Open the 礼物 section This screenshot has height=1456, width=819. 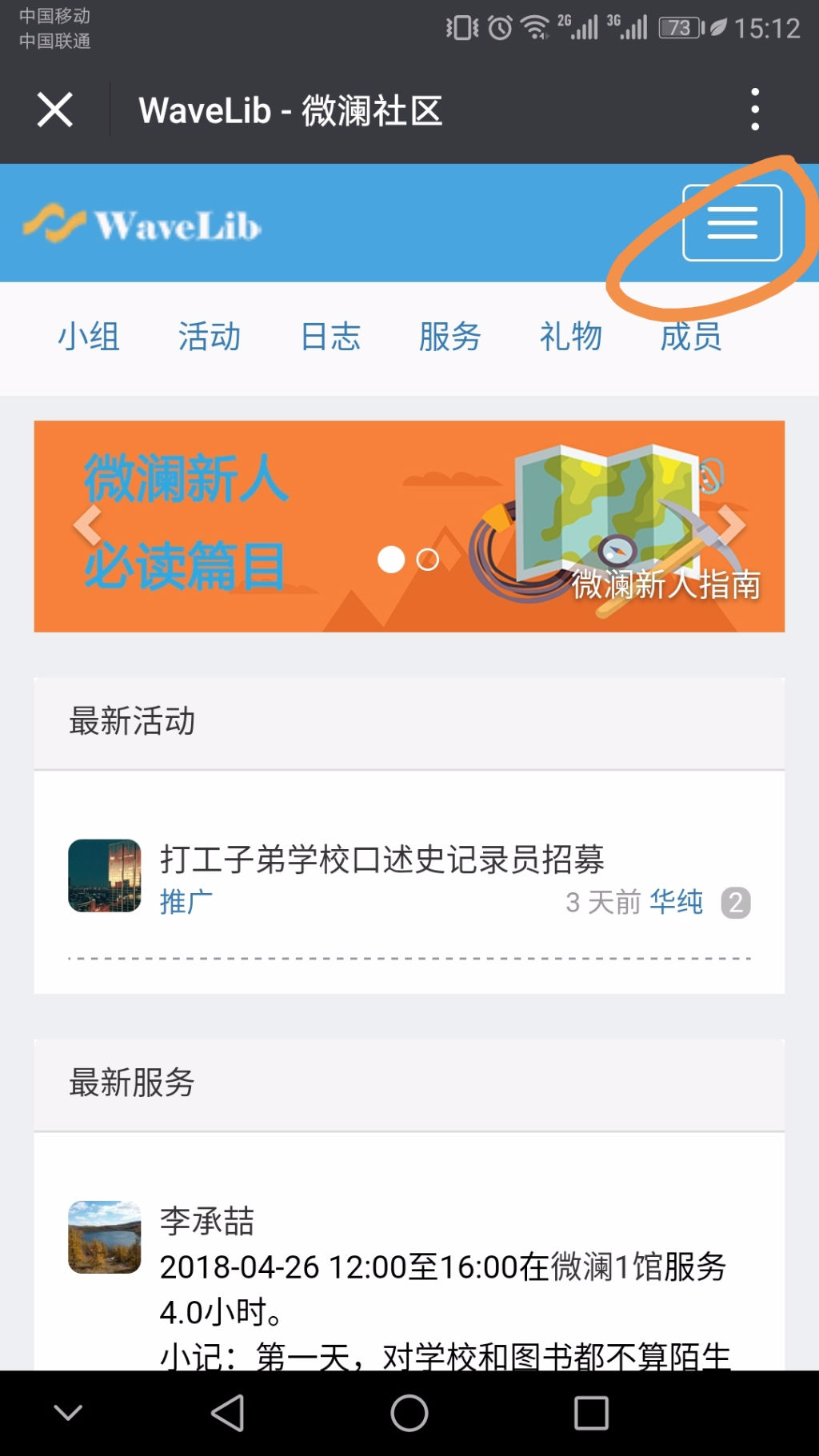(x=570, y=337)
